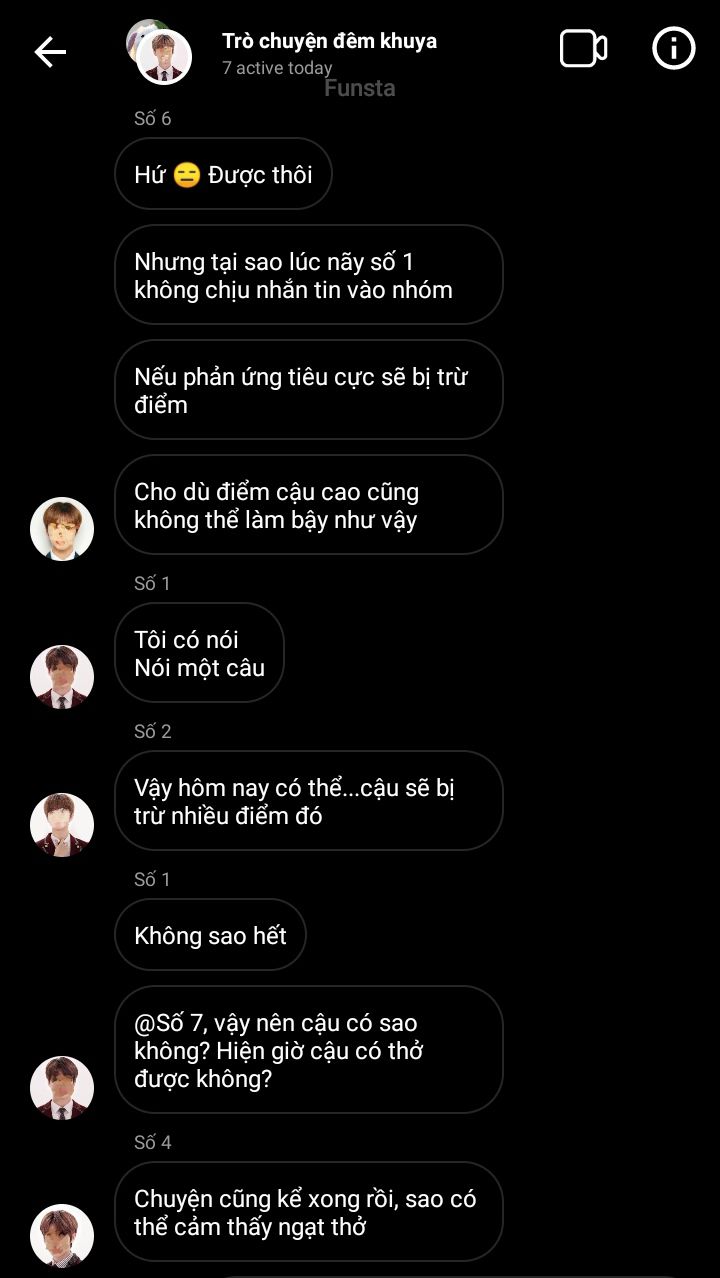The width and height of the screenshot is (720, 1278).
Task: Open the avatar next to "Vậy hôm nay có thể"
Action: pos(62,825)
